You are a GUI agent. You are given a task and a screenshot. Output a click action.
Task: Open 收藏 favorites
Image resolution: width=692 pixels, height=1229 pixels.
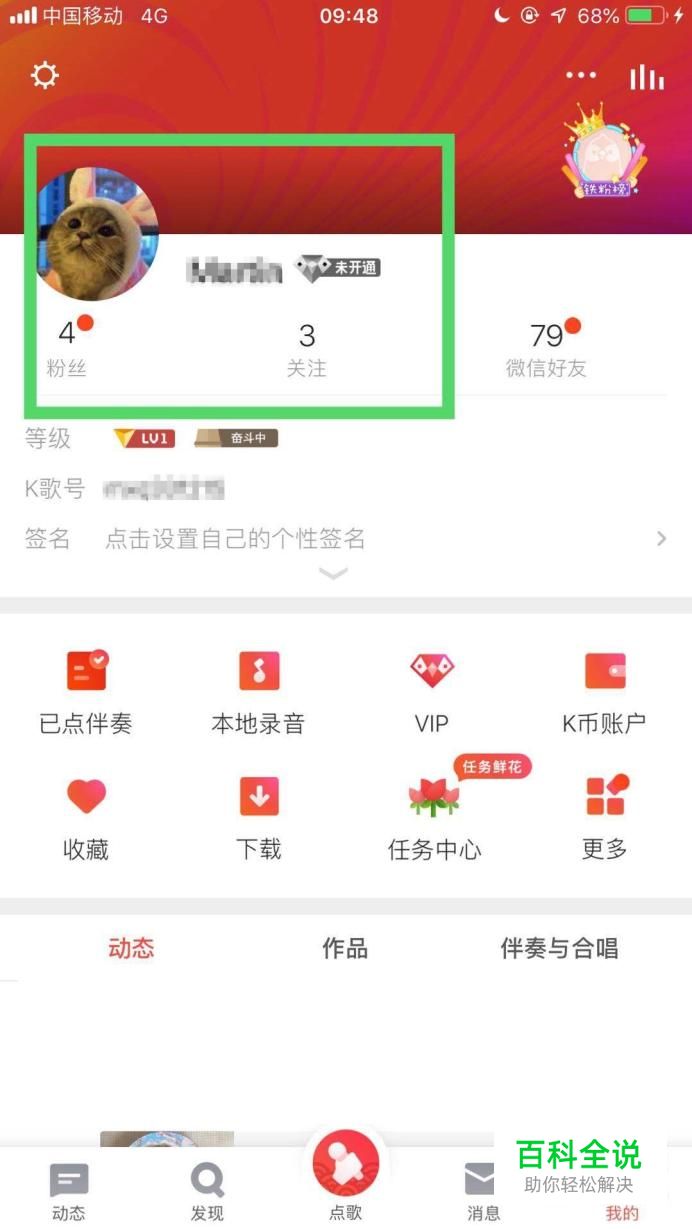pos(86,817)
